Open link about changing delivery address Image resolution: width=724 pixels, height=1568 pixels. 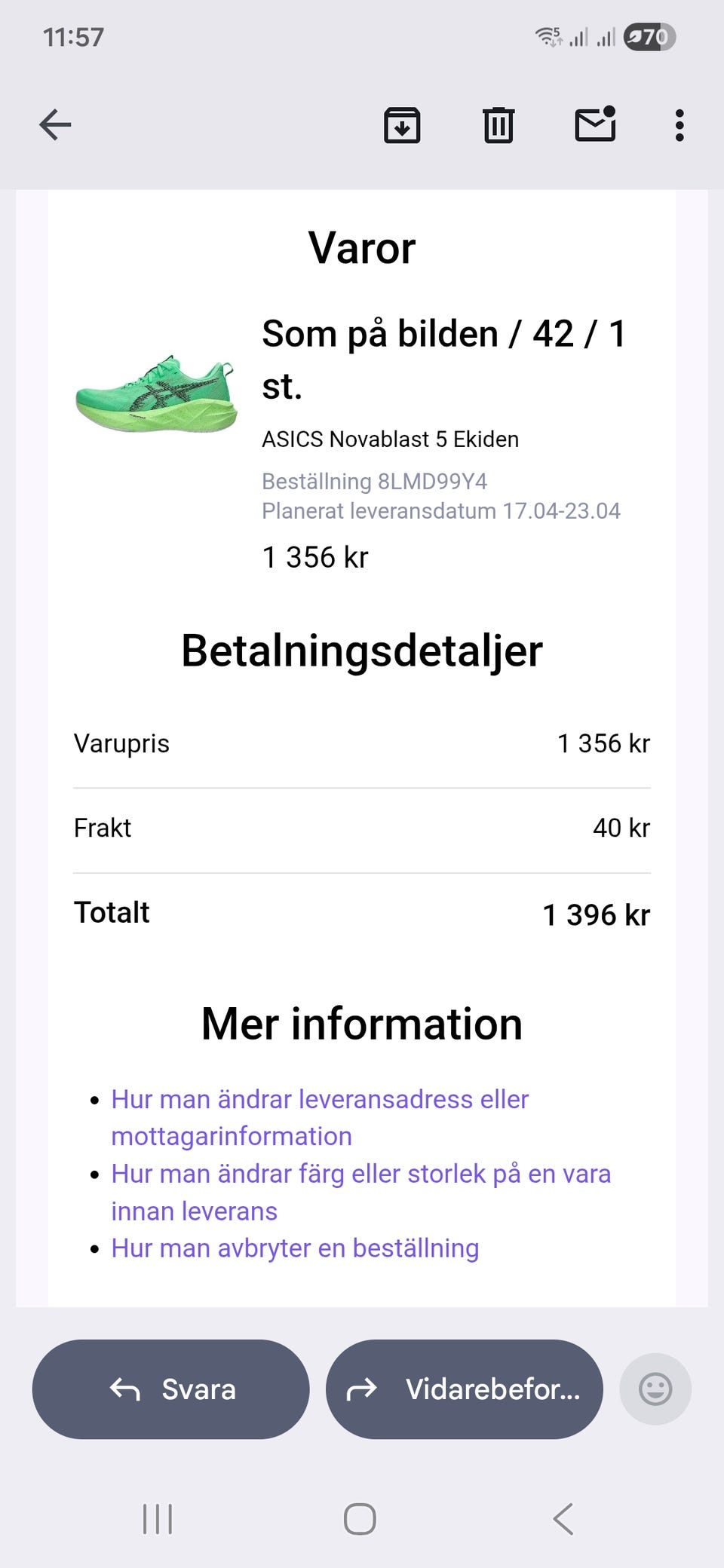(320, 1100)
